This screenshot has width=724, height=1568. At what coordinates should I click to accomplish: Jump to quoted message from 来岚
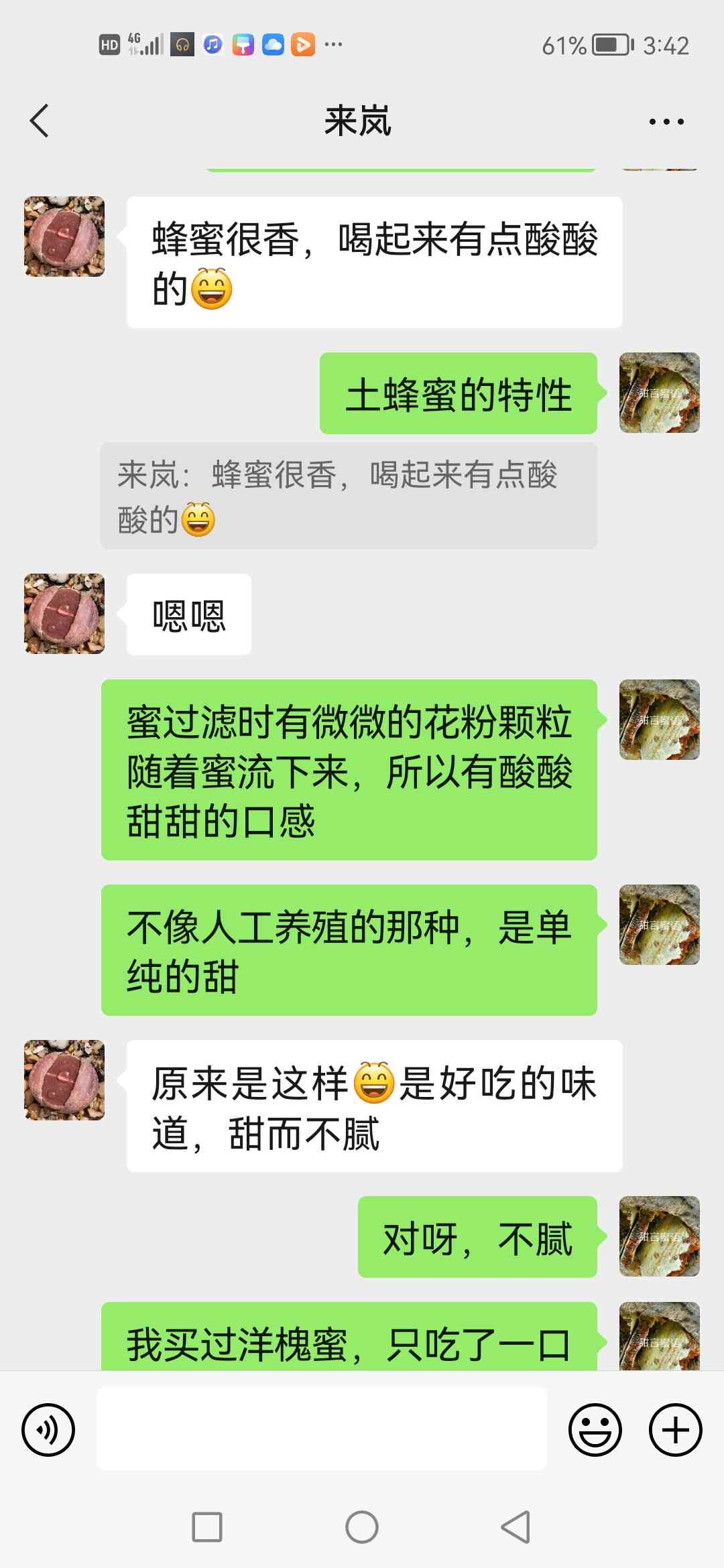(x=349, y=496)
